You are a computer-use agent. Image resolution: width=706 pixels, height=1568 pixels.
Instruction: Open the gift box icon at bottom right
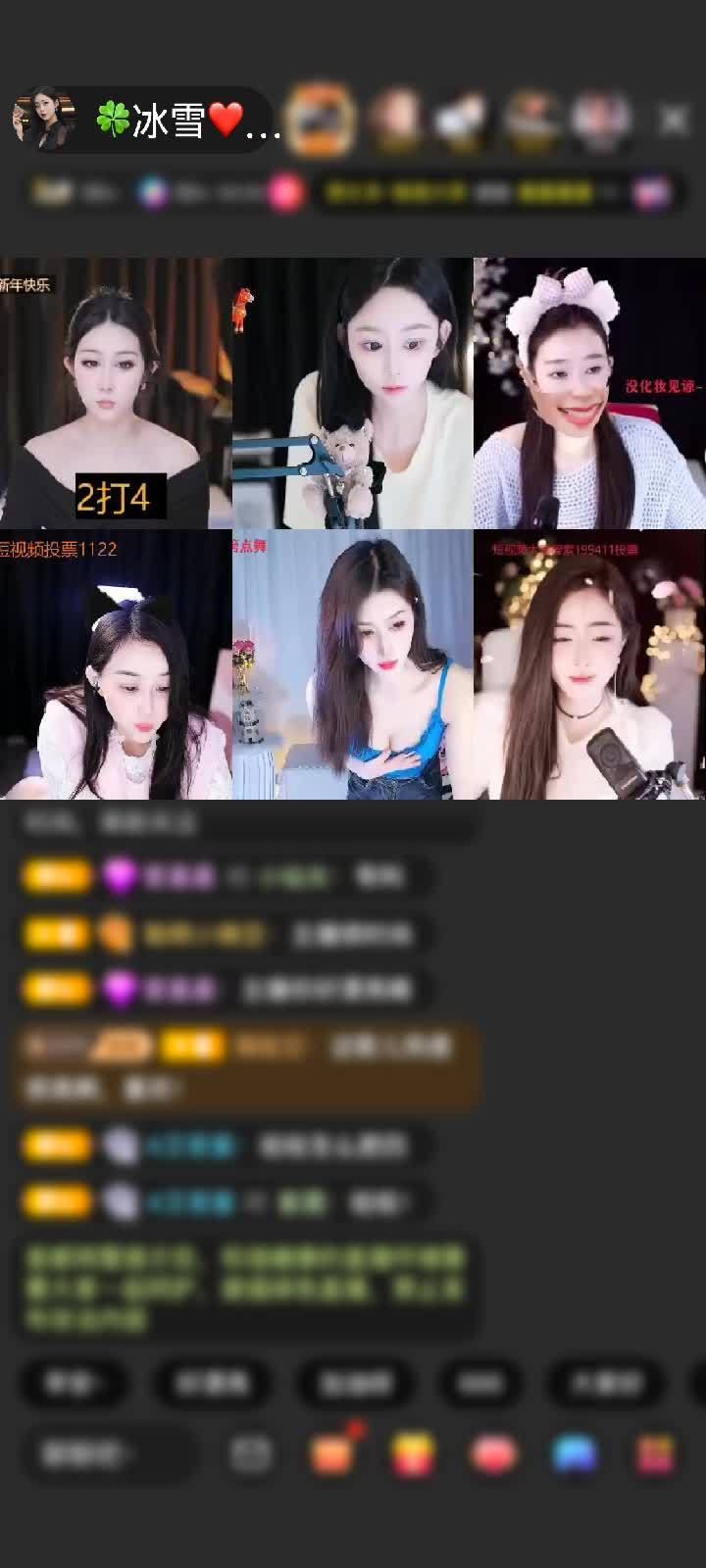(655, 1453)
